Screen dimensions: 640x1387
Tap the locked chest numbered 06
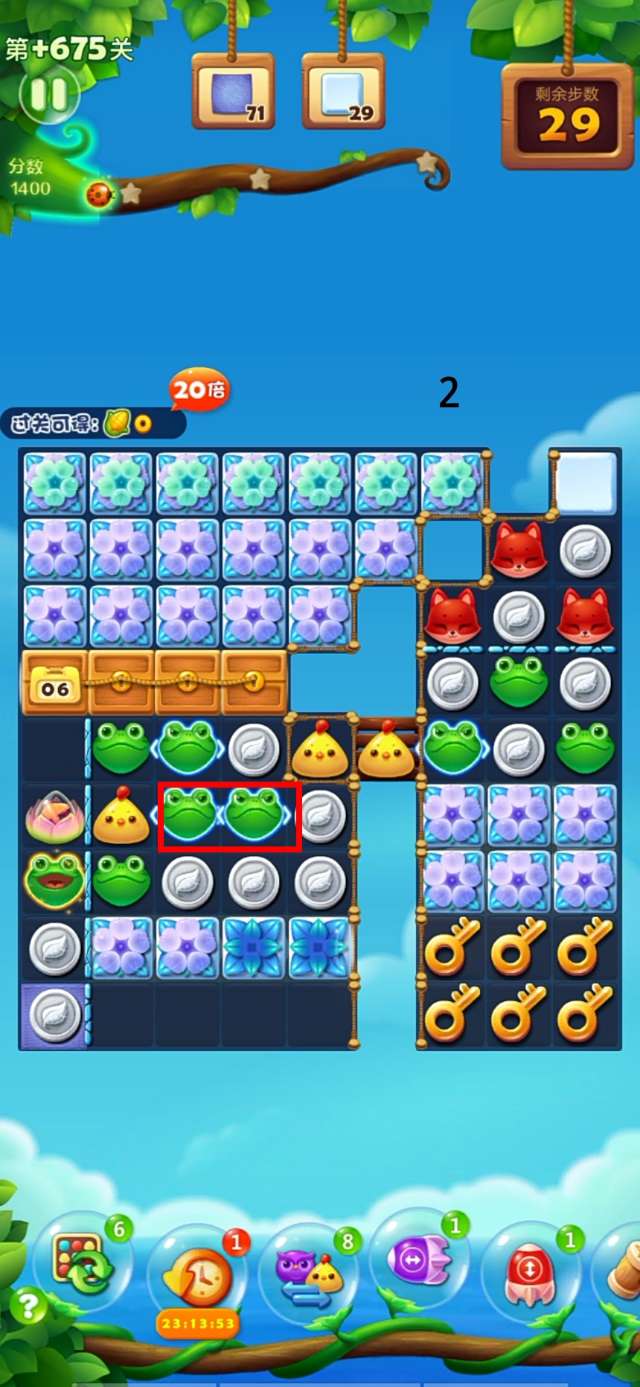click(55, 683)
